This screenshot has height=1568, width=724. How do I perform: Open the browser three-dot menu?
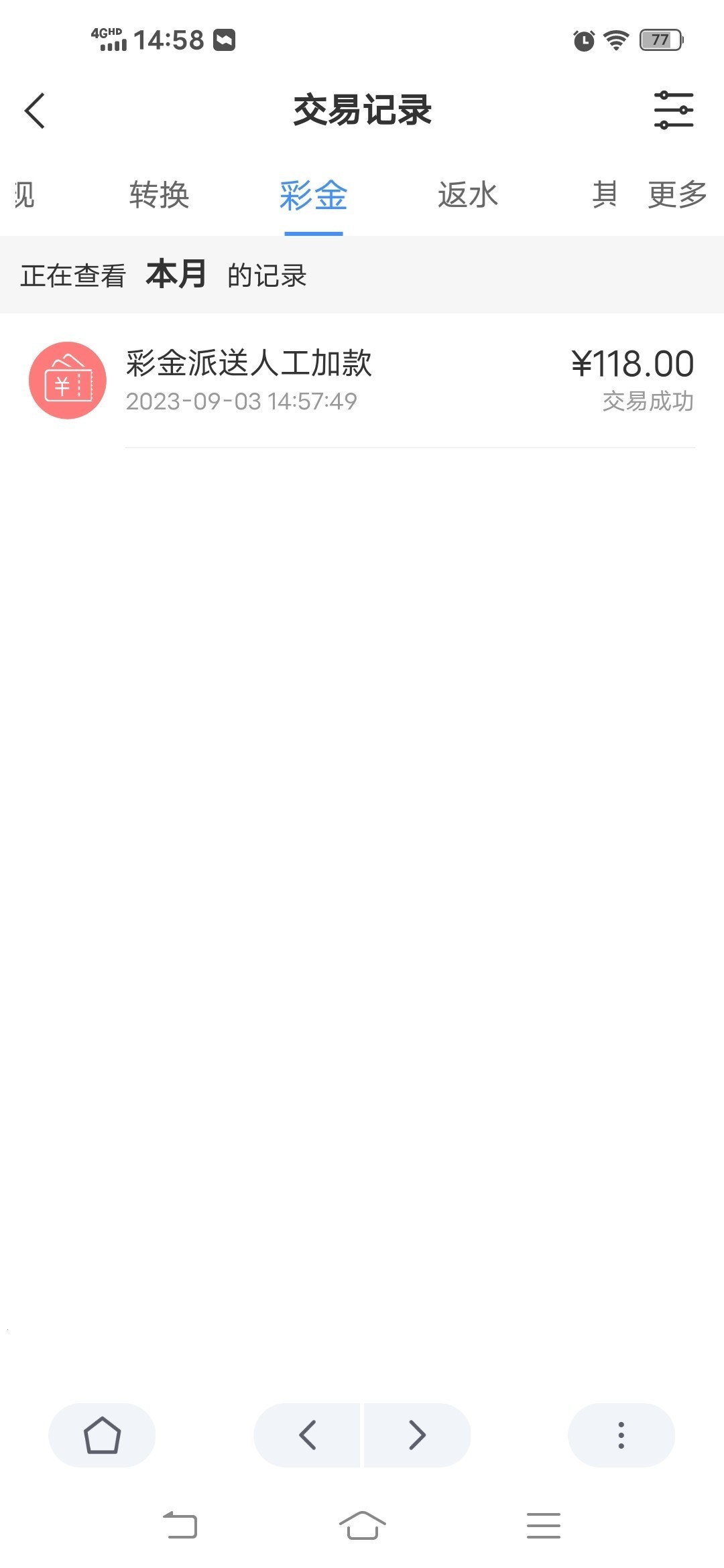coord(621,1435)
